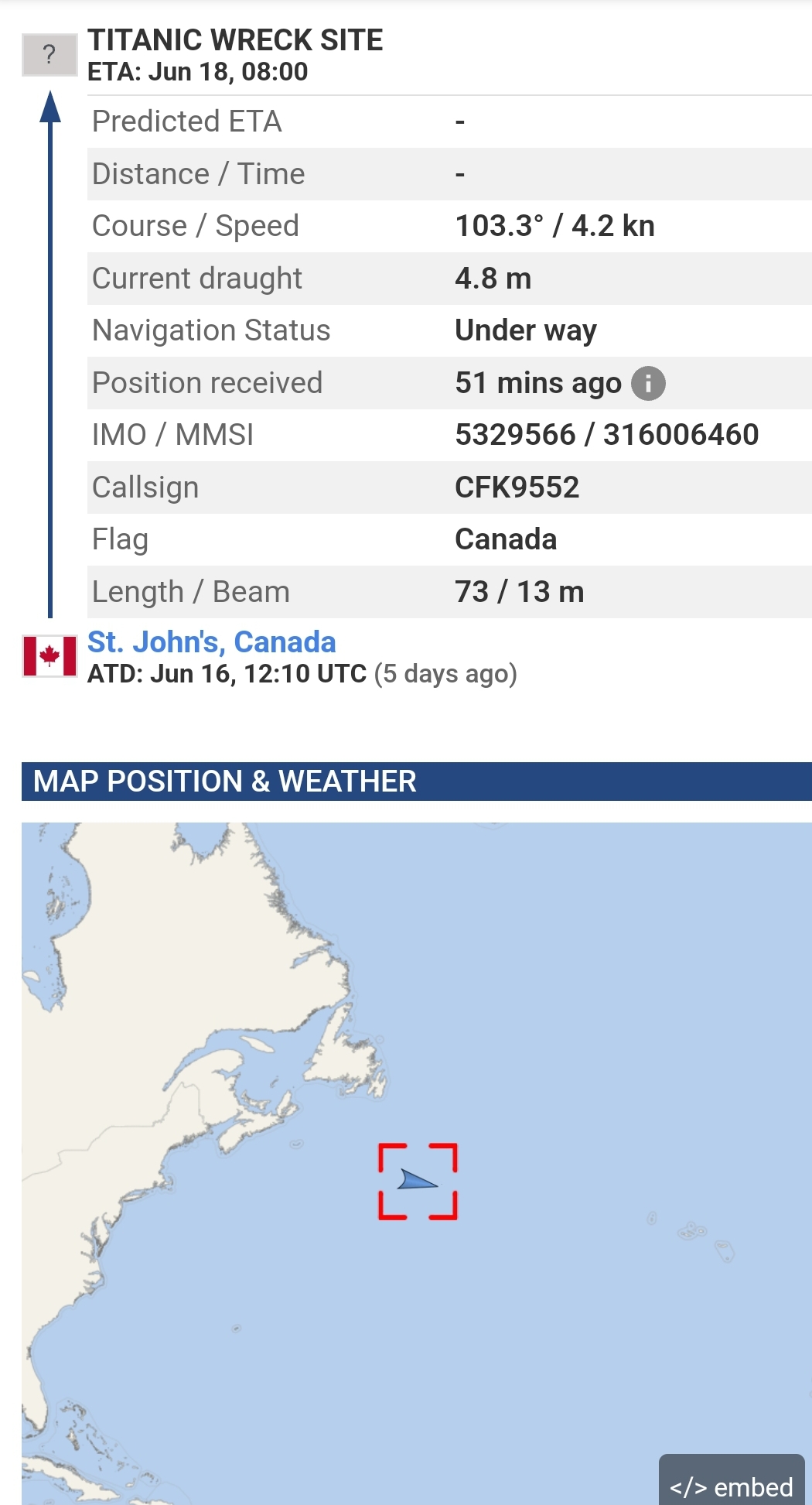Tap the info icon beside Position received
The image size is (812, 1505).
click(648, 383)
